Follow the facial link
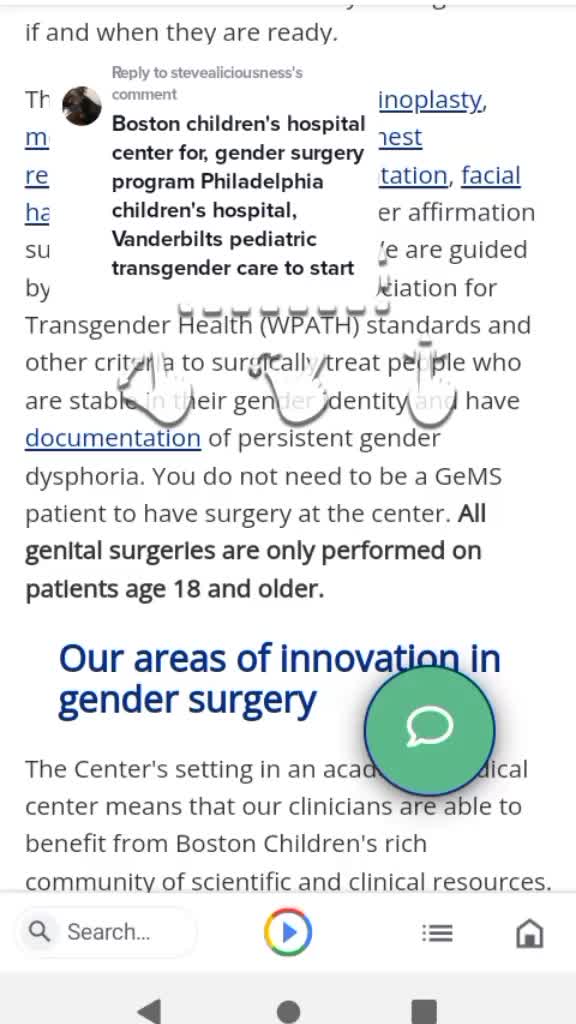 [x=490, y=176]
